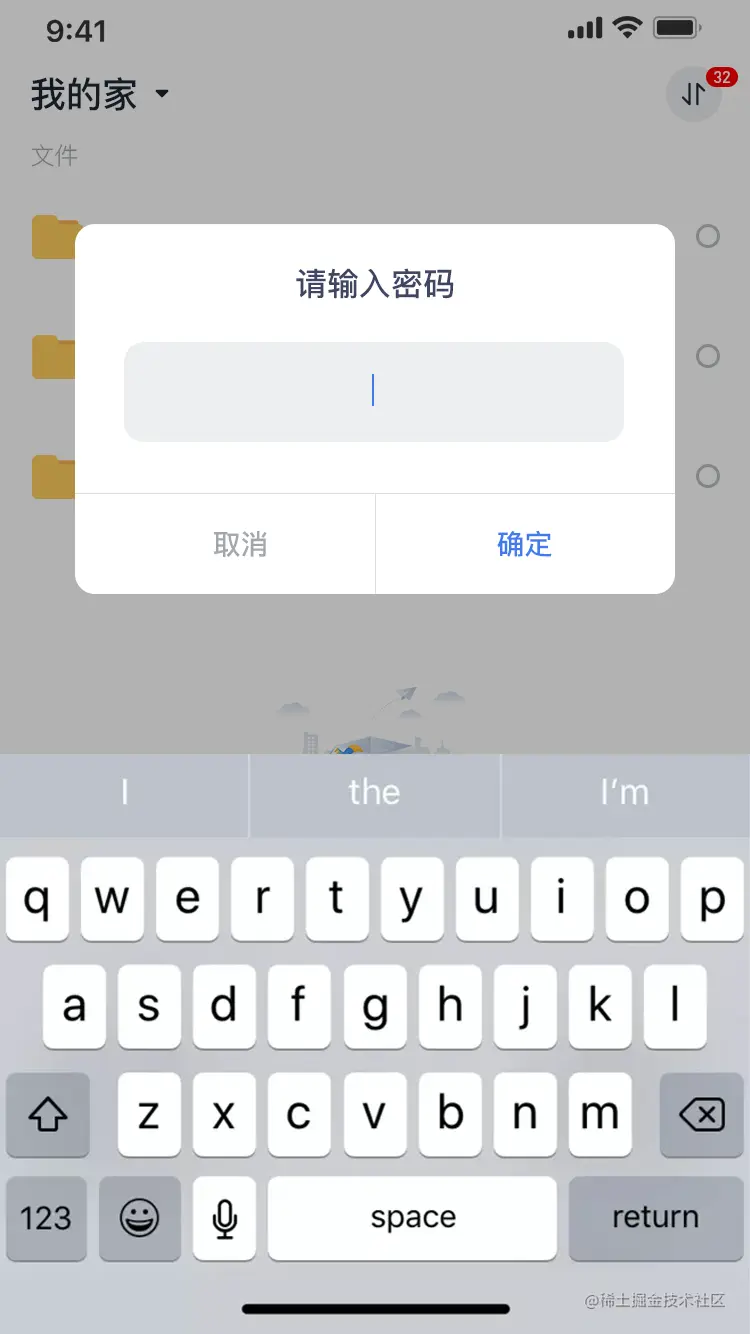Tap the shift key

47,1114
